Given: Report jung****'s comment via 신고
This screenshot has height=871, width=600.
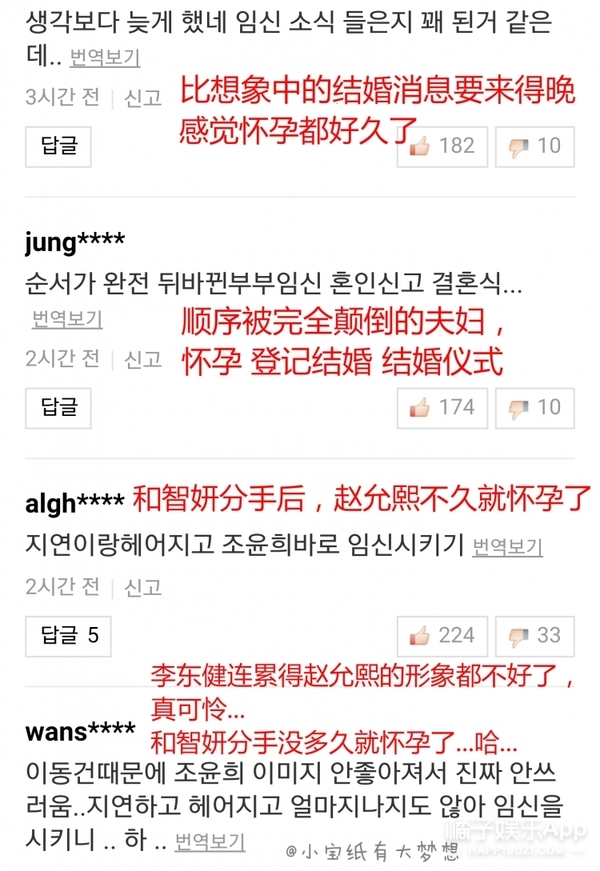Looking at the screenshot, I should pos(142,358).
